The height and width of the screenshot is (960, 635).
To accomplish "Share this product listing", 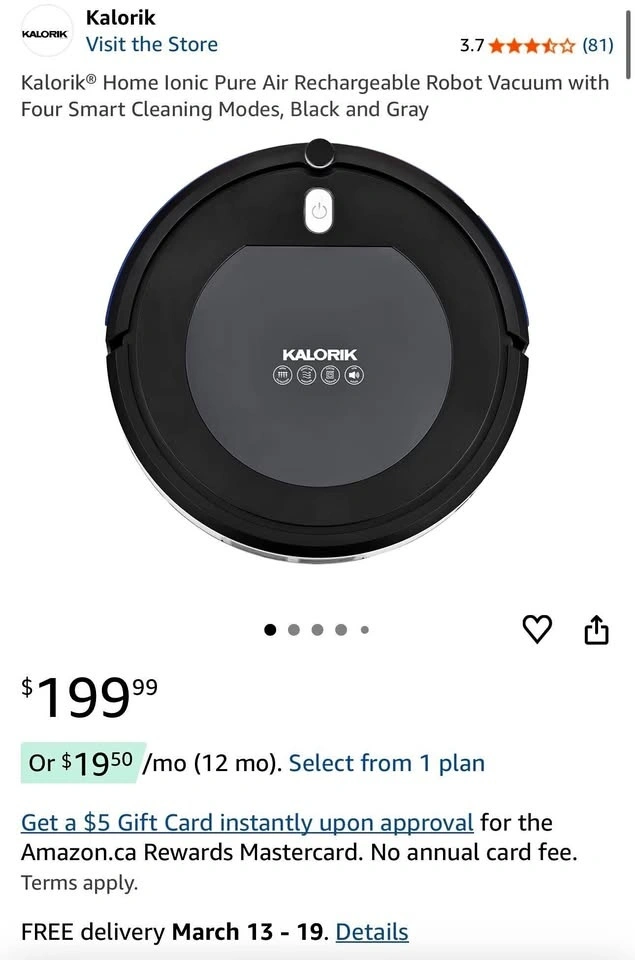I will pyautogui.click(x=596, y=629).
